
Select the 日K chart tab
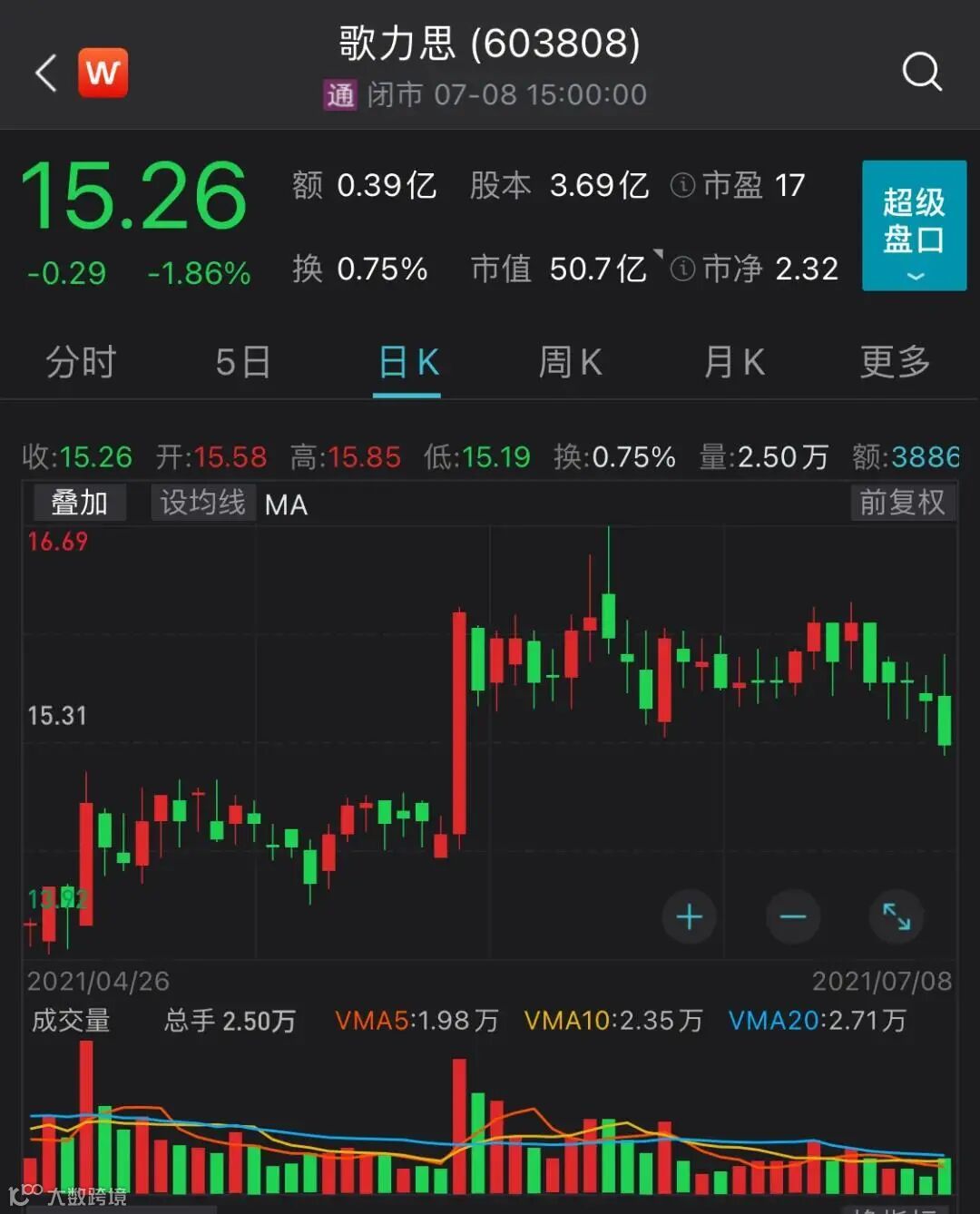pos(407,362)
